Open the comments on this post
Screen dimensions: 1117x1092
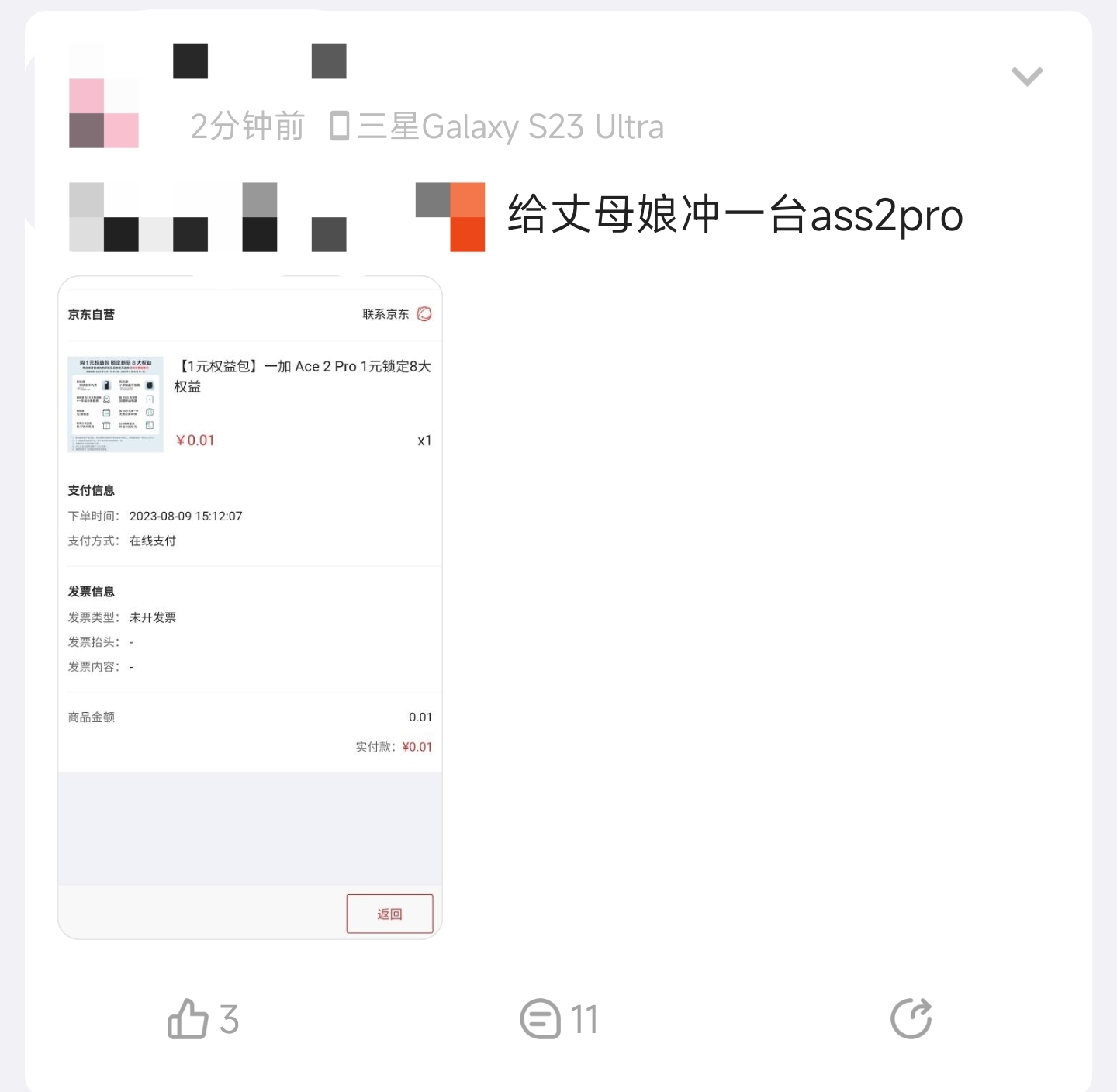(x=541, y=1018)
